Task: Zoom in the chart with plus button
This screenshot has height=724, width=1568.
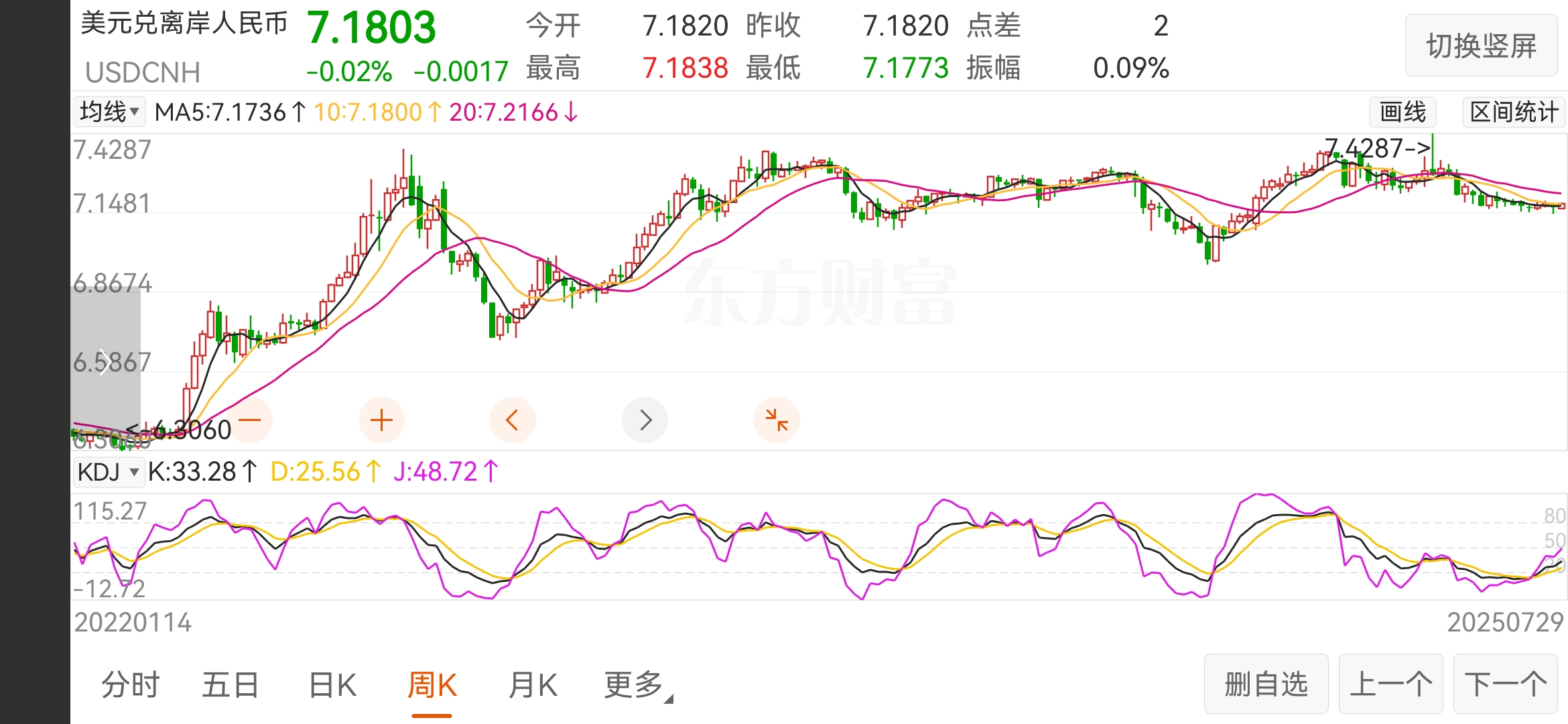Action: (381, 420)
